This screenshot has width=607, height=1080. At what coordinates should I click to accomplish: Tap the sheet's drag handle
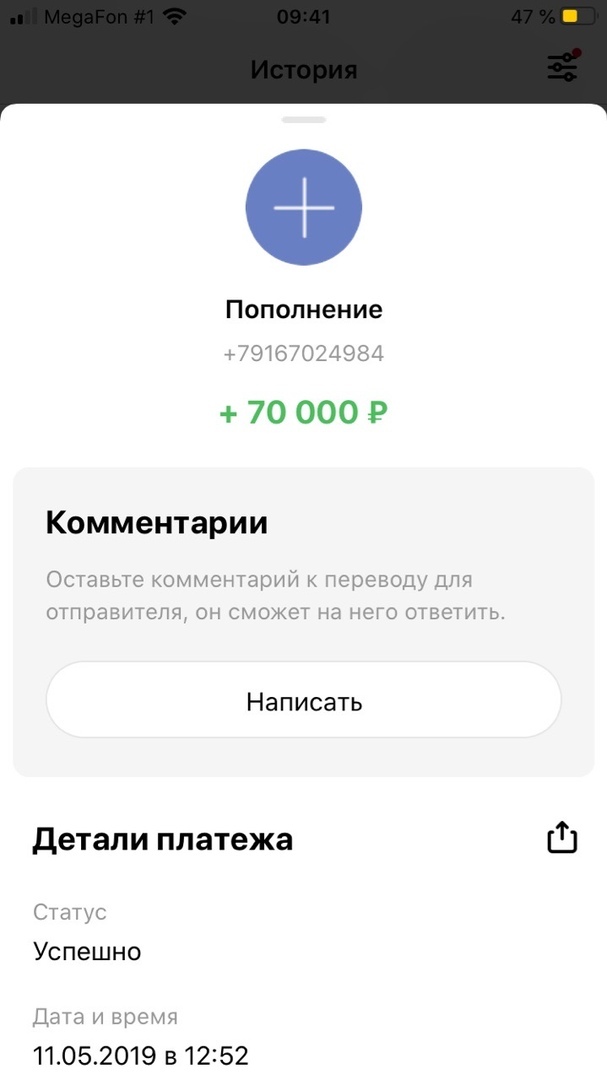click(304, 120)
